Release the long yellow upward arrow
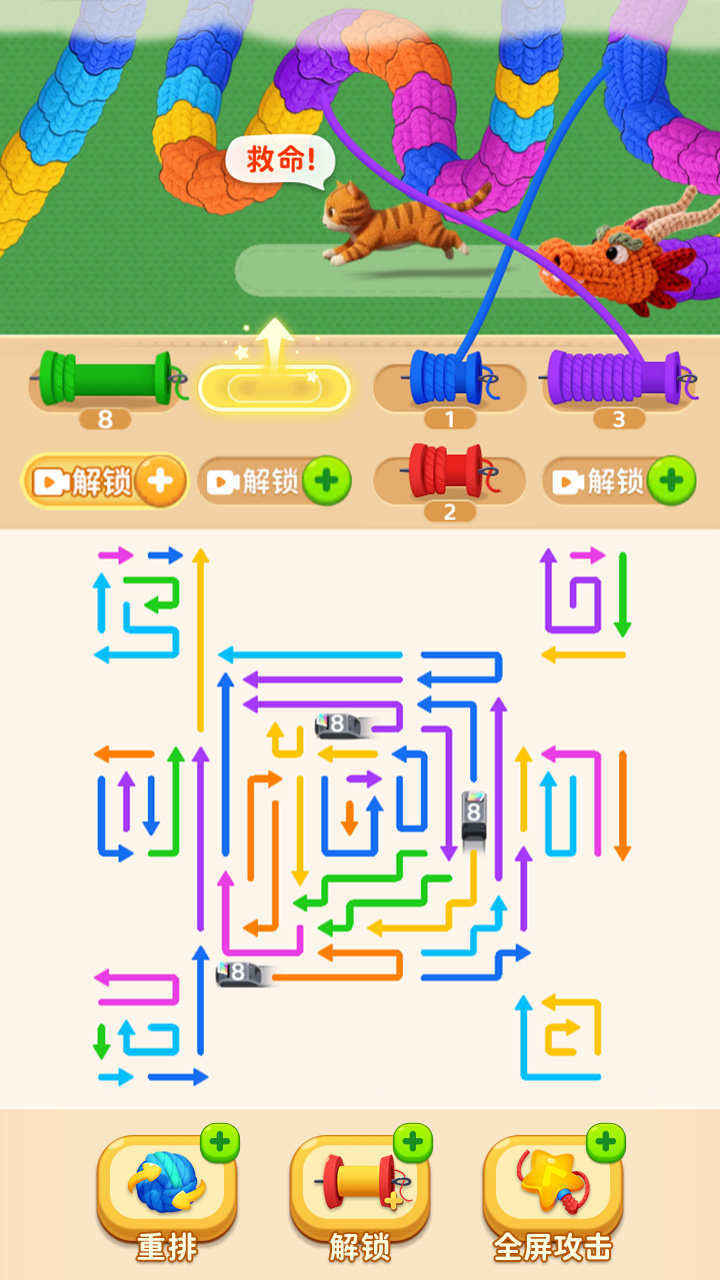Viewport: 720px width, 1280px height. 201,640
